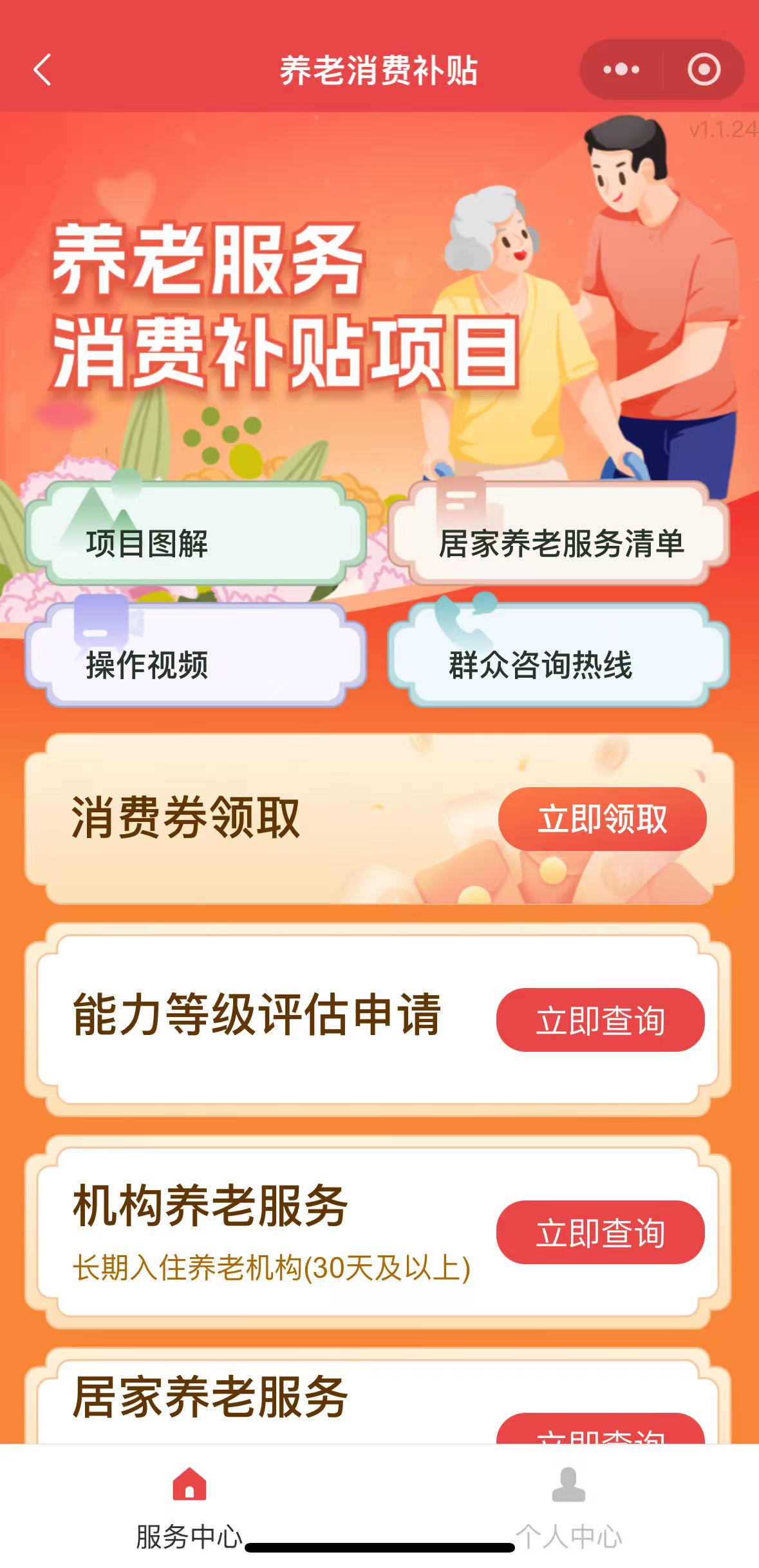Screen dimensions: 759x1568
Task: View the 居家养老服务清单 service list
Action: click(x=559, y=534)
